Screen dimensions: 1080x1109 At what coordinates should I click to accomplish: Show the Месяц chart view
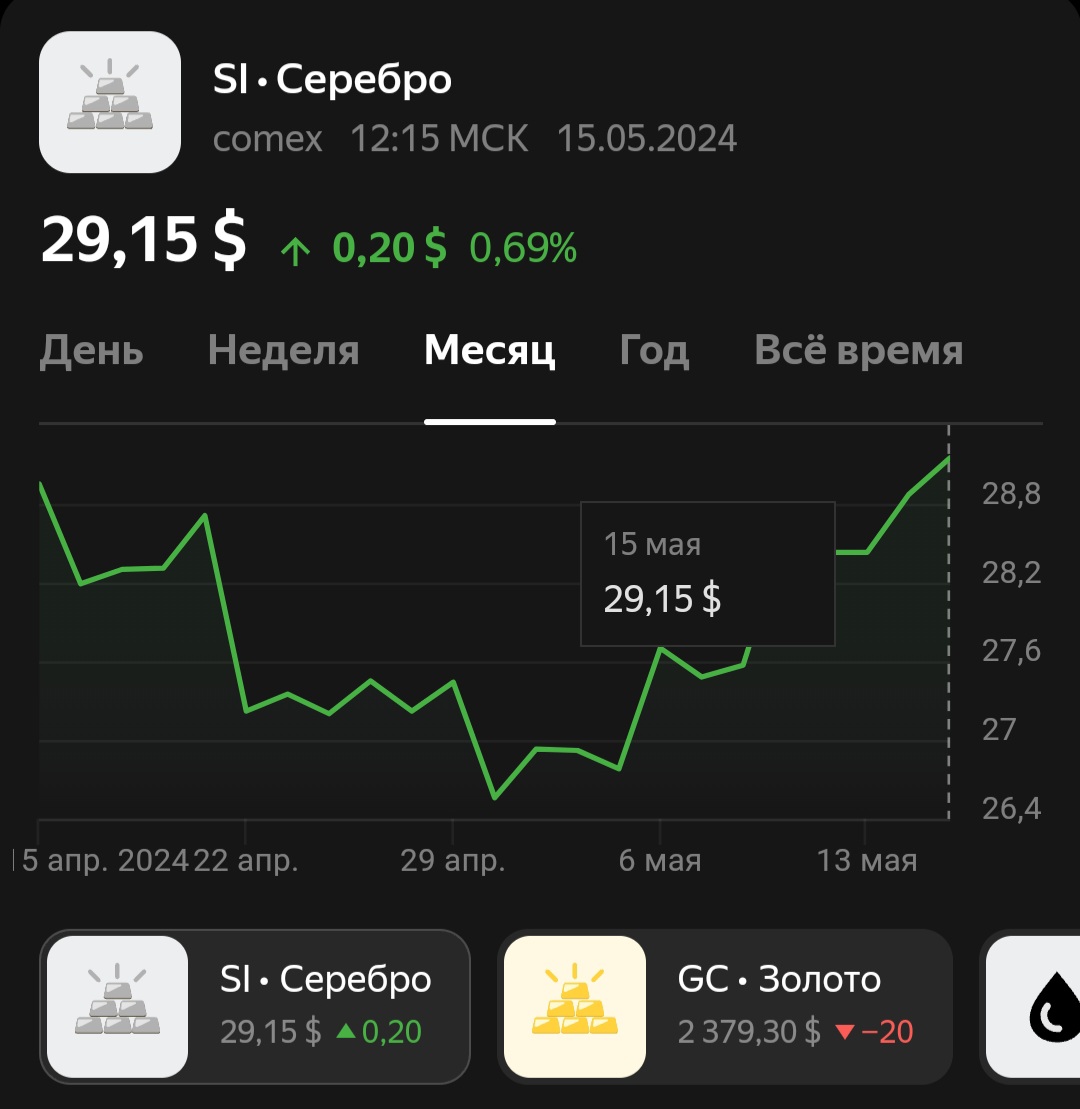point(489,351)
